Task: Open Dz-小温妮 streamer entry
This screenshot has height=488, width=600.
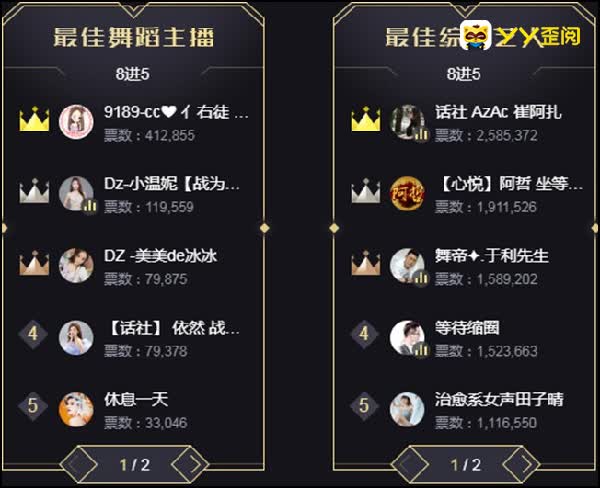Action: (x=172, y=184)
